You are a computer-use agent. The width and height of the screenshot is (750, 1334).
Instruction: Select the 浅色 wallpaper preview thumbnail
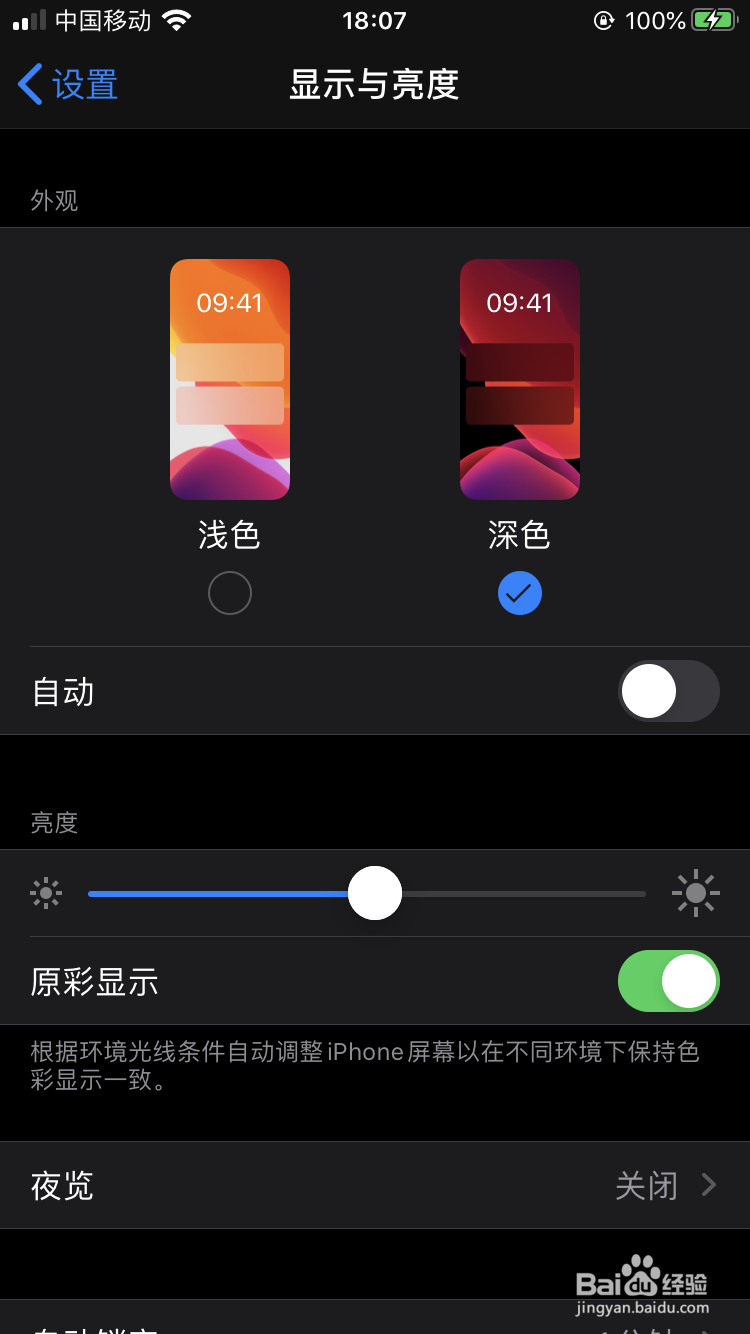(229, 380)
